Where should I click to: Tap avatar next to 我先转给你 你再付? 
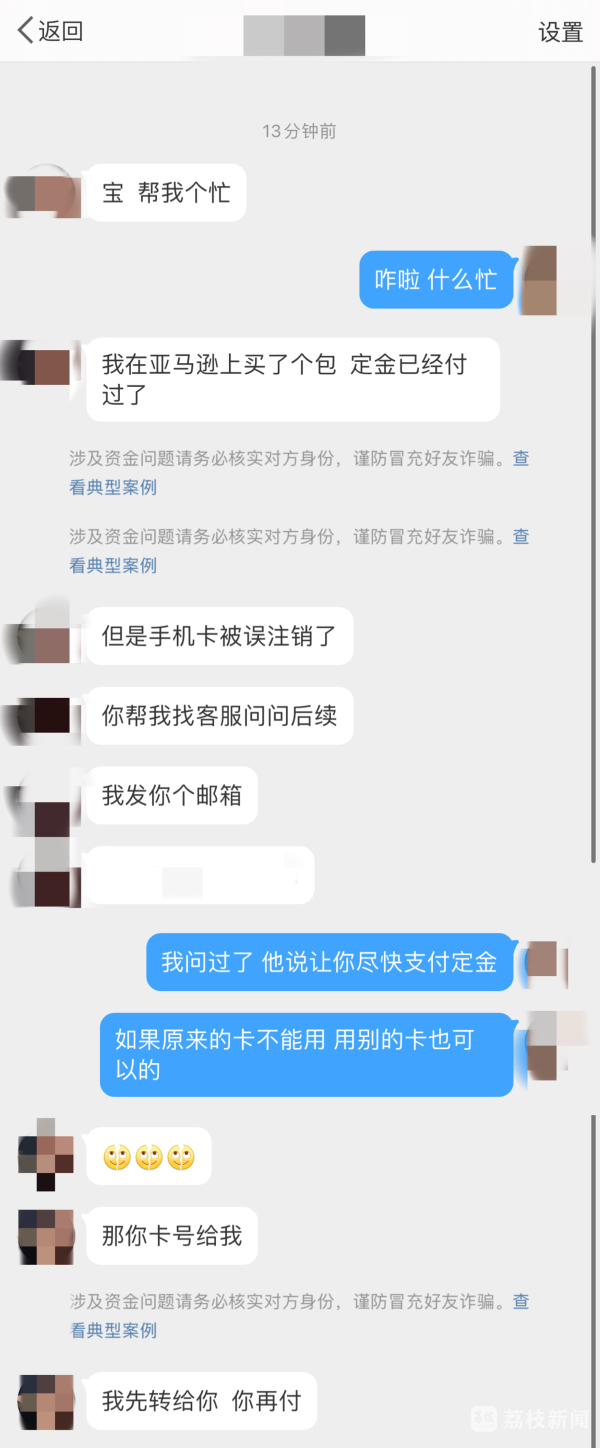click(x=46, y=1401)
